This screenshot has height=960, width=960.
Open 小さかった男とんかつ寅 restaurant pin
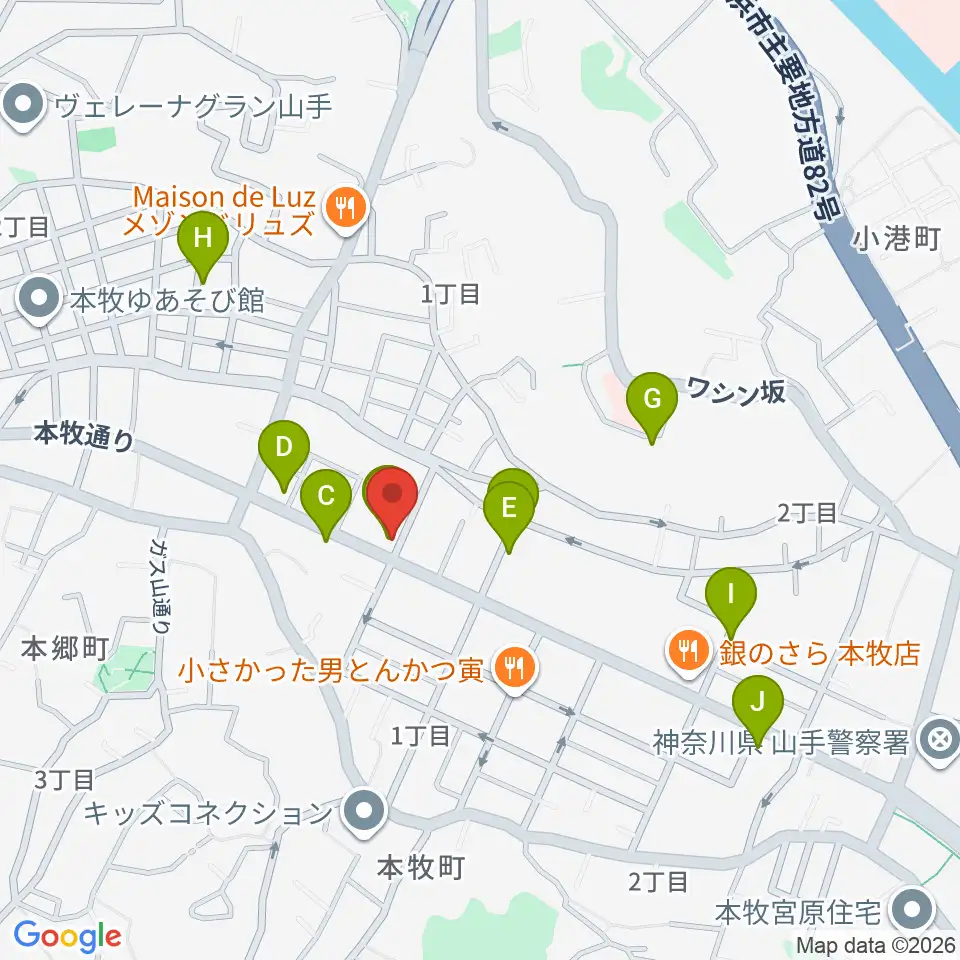516,669
